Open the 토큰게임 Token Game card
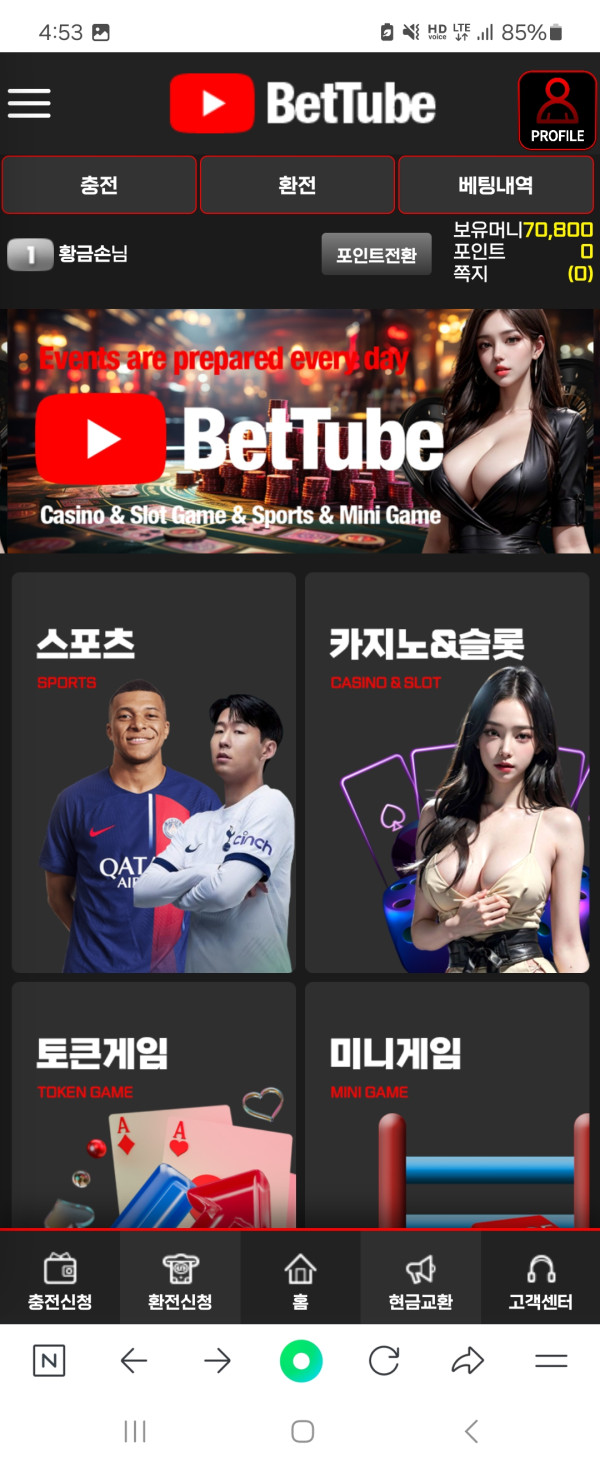 pyautogui.click(x=154, y=1105)
